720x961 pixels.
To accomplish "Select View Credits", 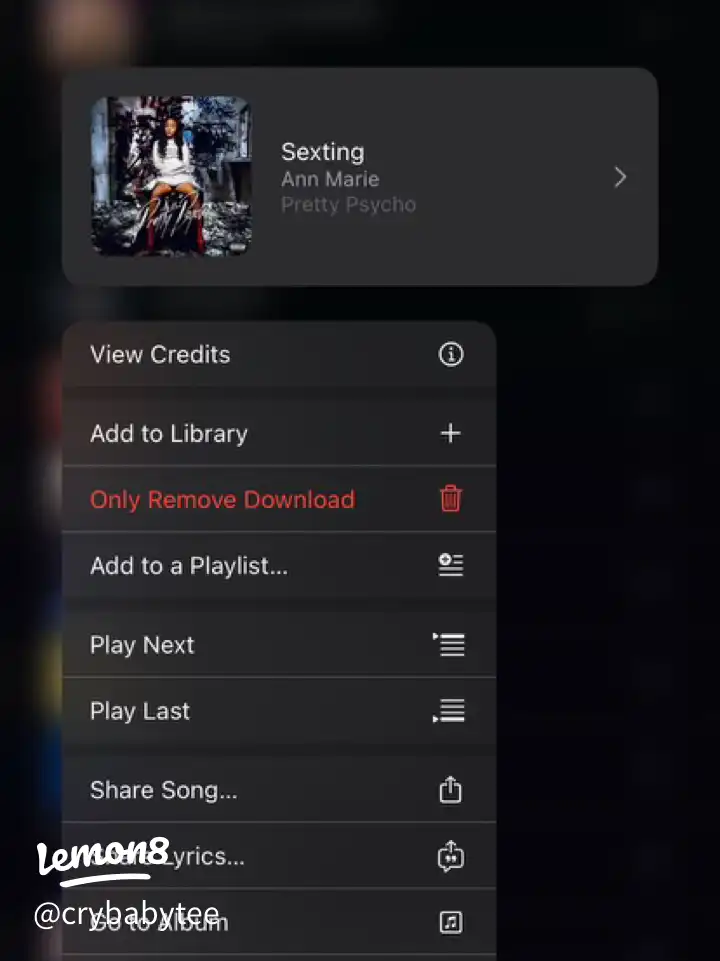I will pos(278,355).
